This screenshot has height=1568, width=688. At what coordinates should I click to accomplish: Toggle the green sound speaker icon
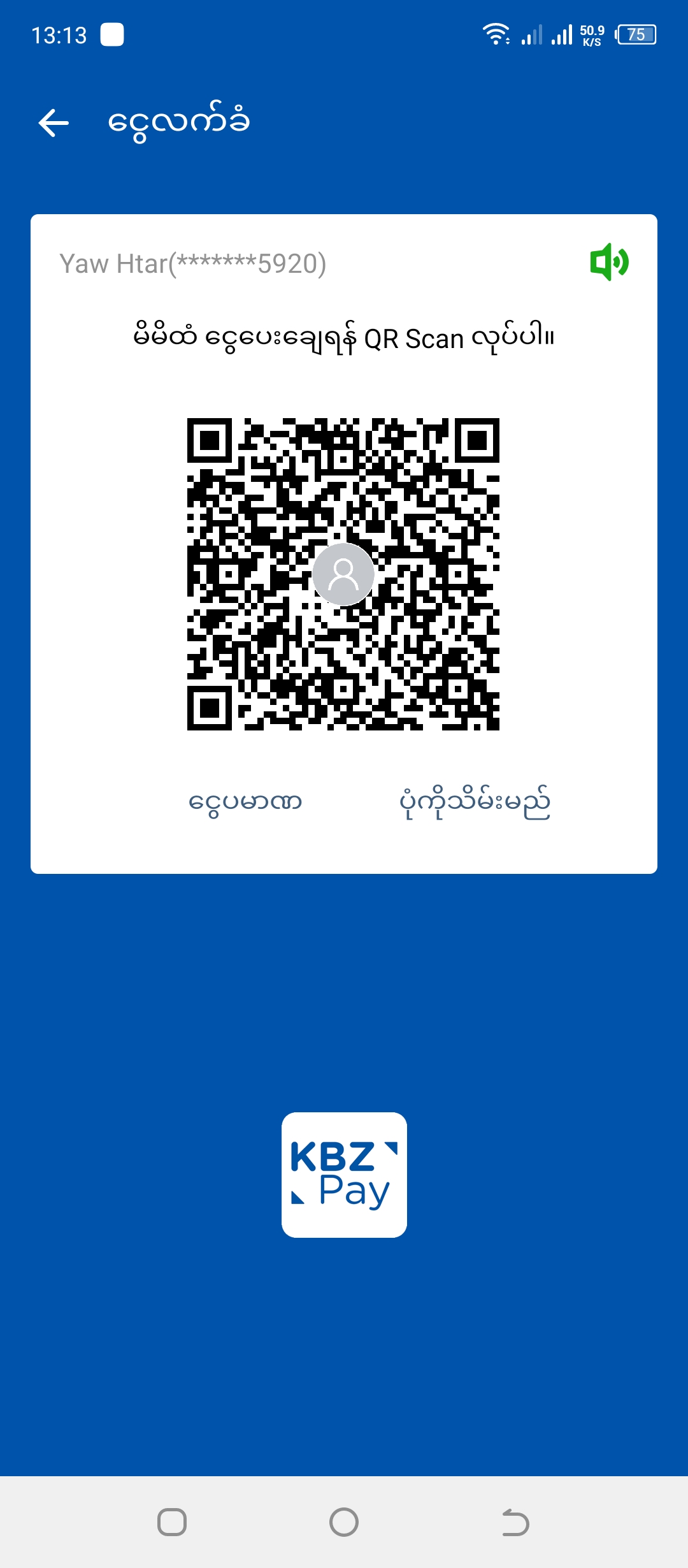(x=609, y=262)
